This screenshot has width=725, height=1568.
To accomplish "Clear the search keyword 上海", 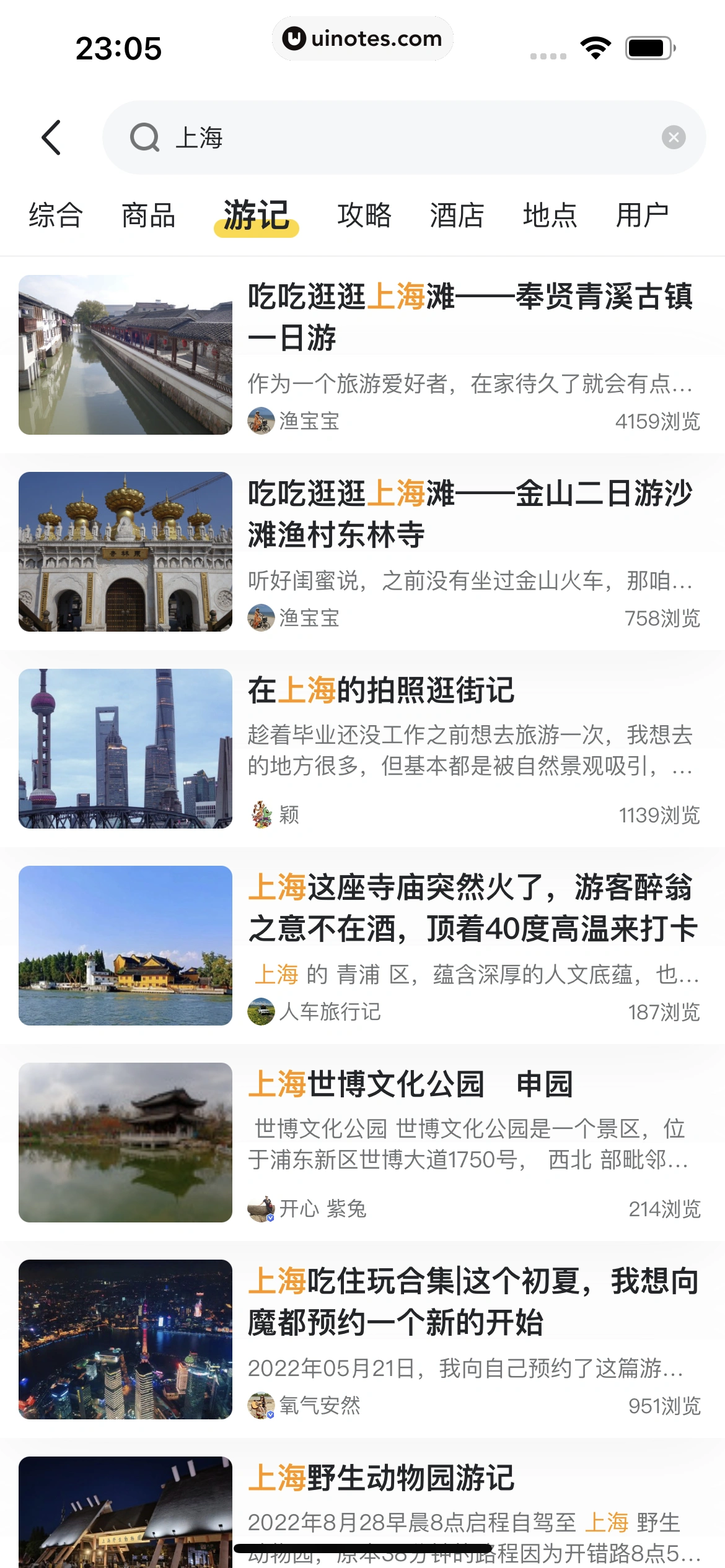I will click(675, 137).
